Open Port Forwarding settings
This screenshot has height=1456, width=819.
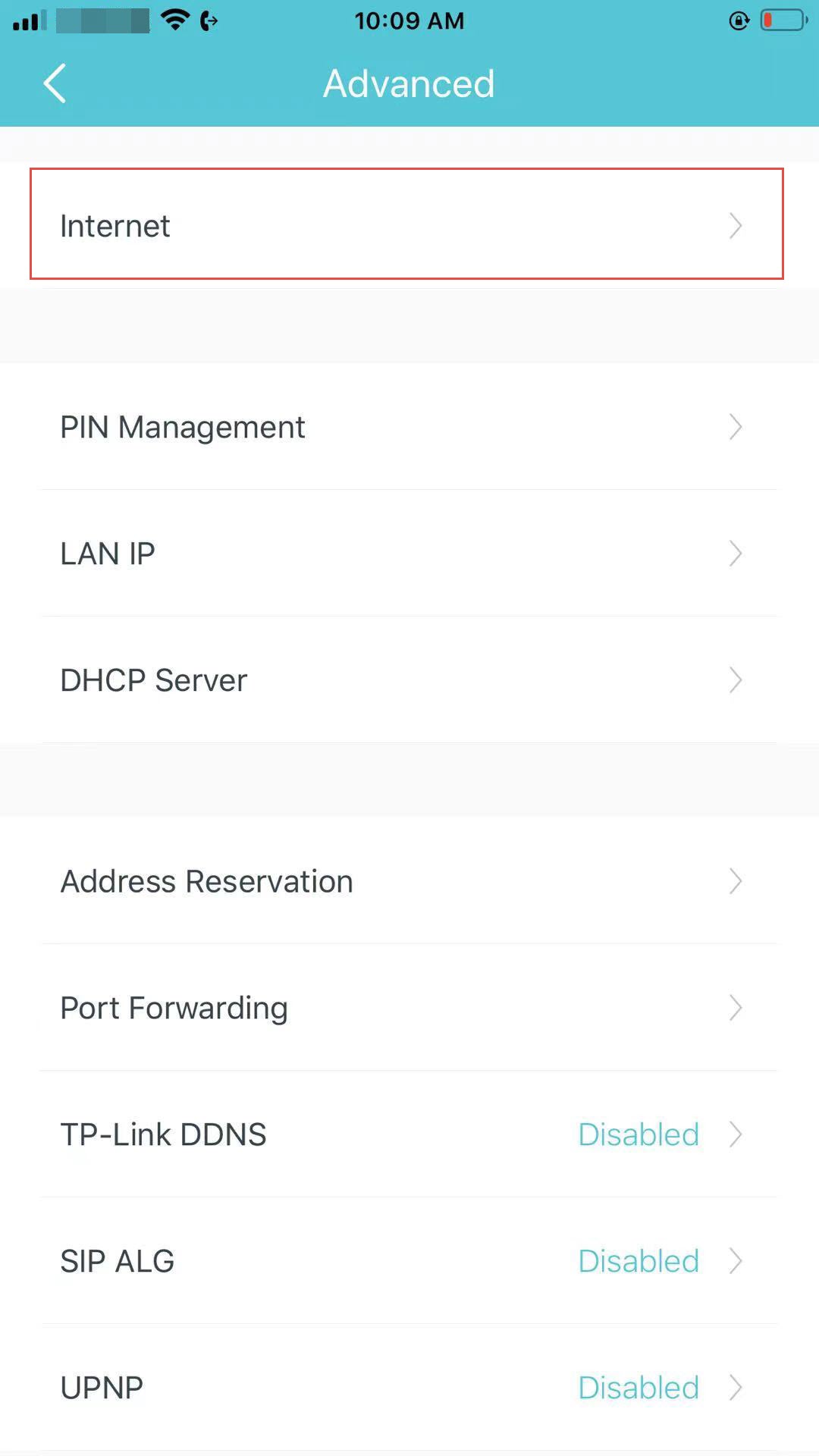(409, 1008)
